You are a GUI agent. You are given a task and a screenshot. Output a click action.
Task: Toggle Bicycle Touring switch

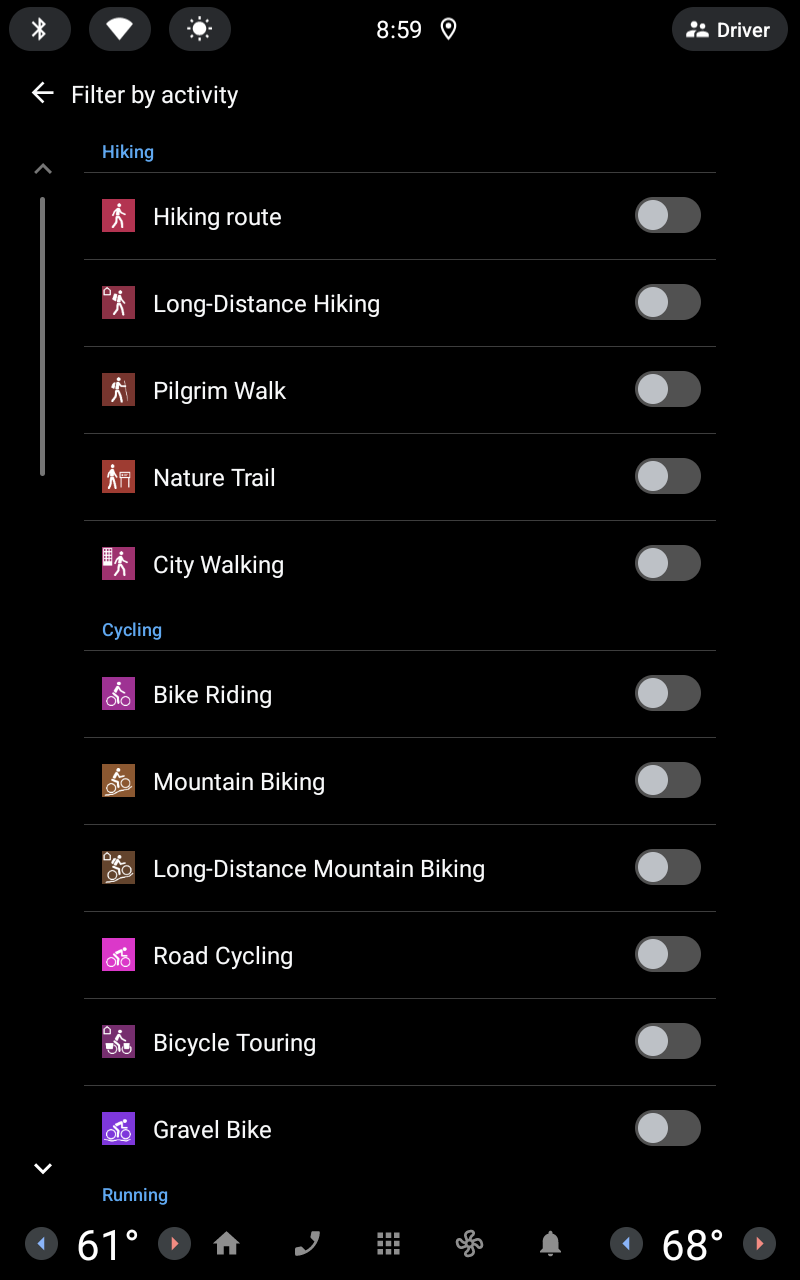tap(668, 1042)
